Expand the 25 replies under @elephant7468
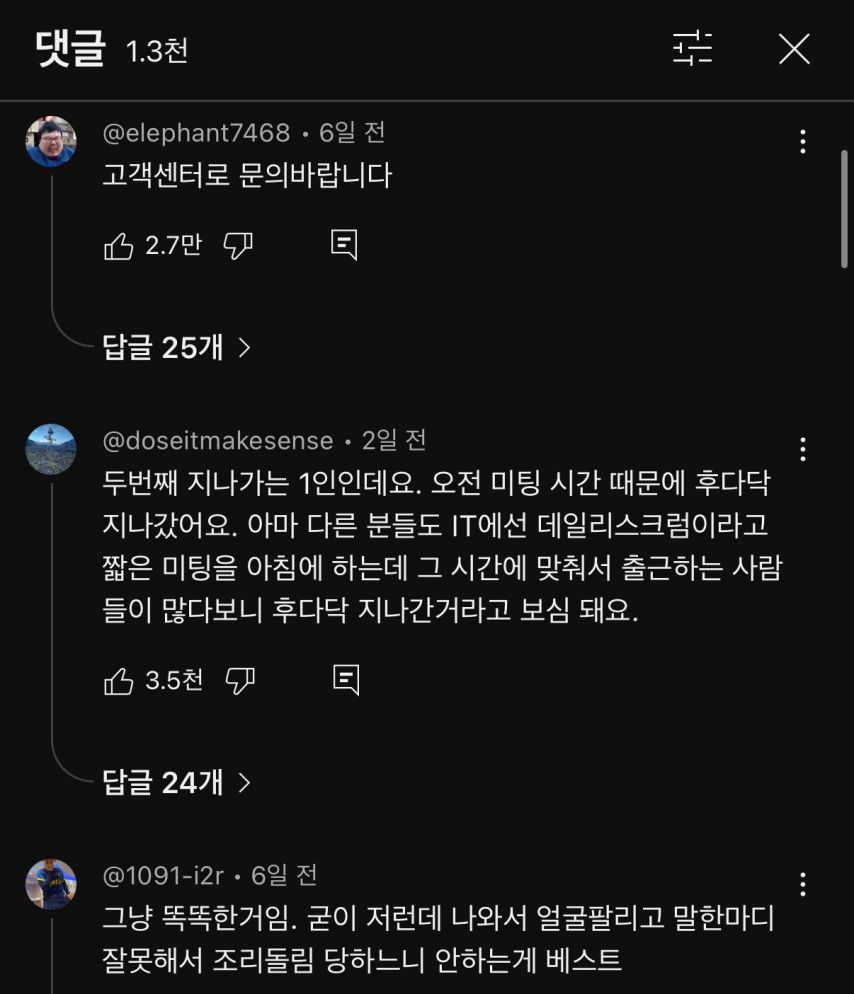854x994 pixels. click(176, 347)
